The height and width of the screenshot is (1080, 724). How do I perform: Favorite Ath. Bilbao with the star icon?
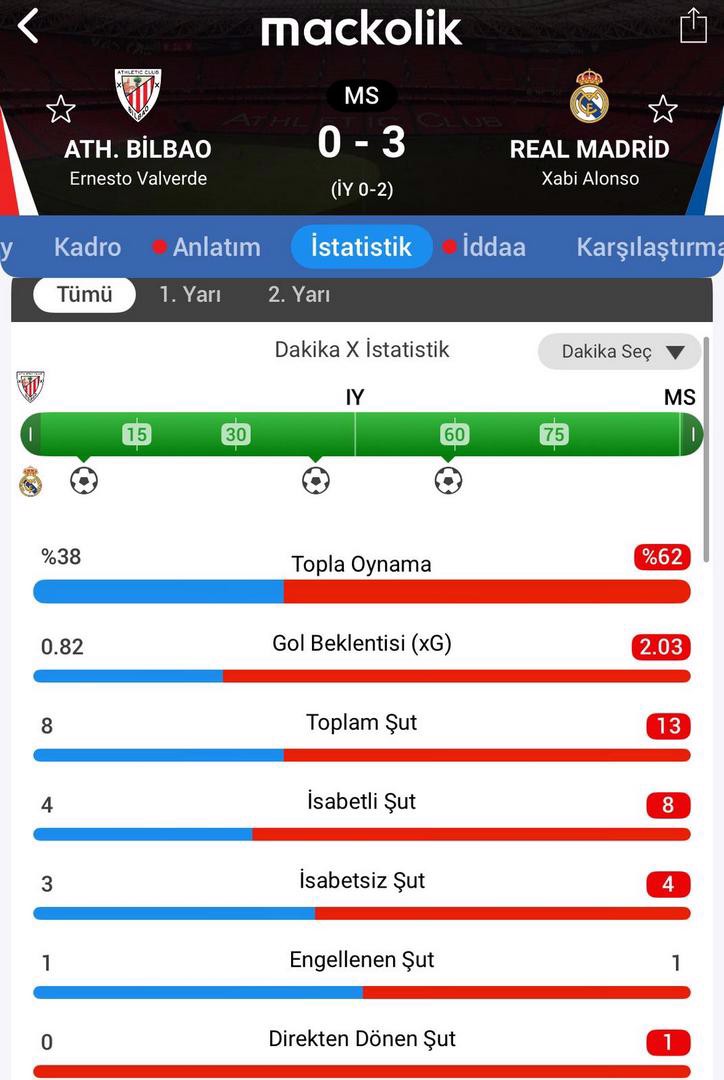click(61, 109)
